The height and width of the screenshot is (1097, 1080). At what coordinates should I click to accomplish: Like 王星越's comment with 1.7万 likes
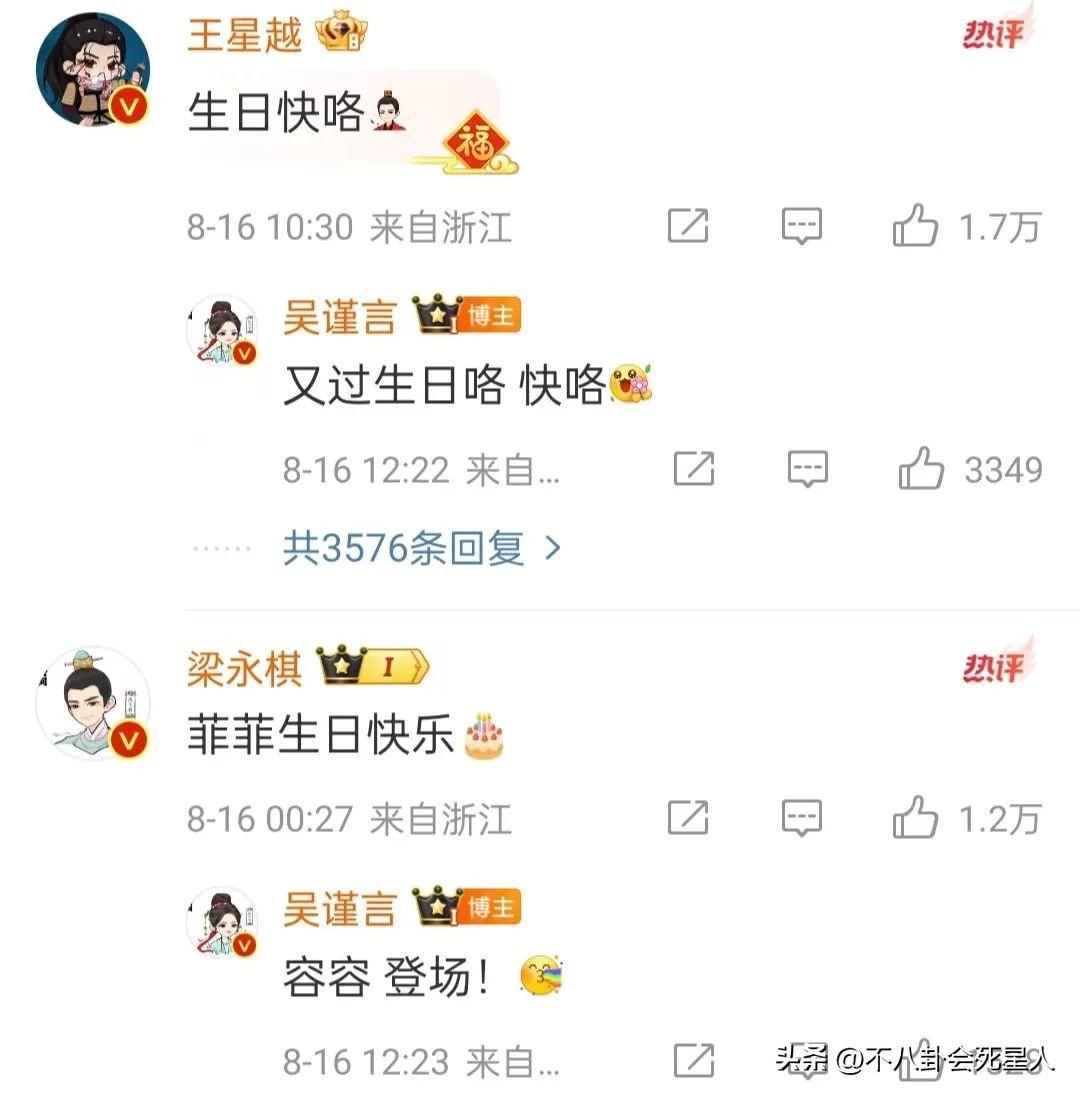tap(916, 227)
